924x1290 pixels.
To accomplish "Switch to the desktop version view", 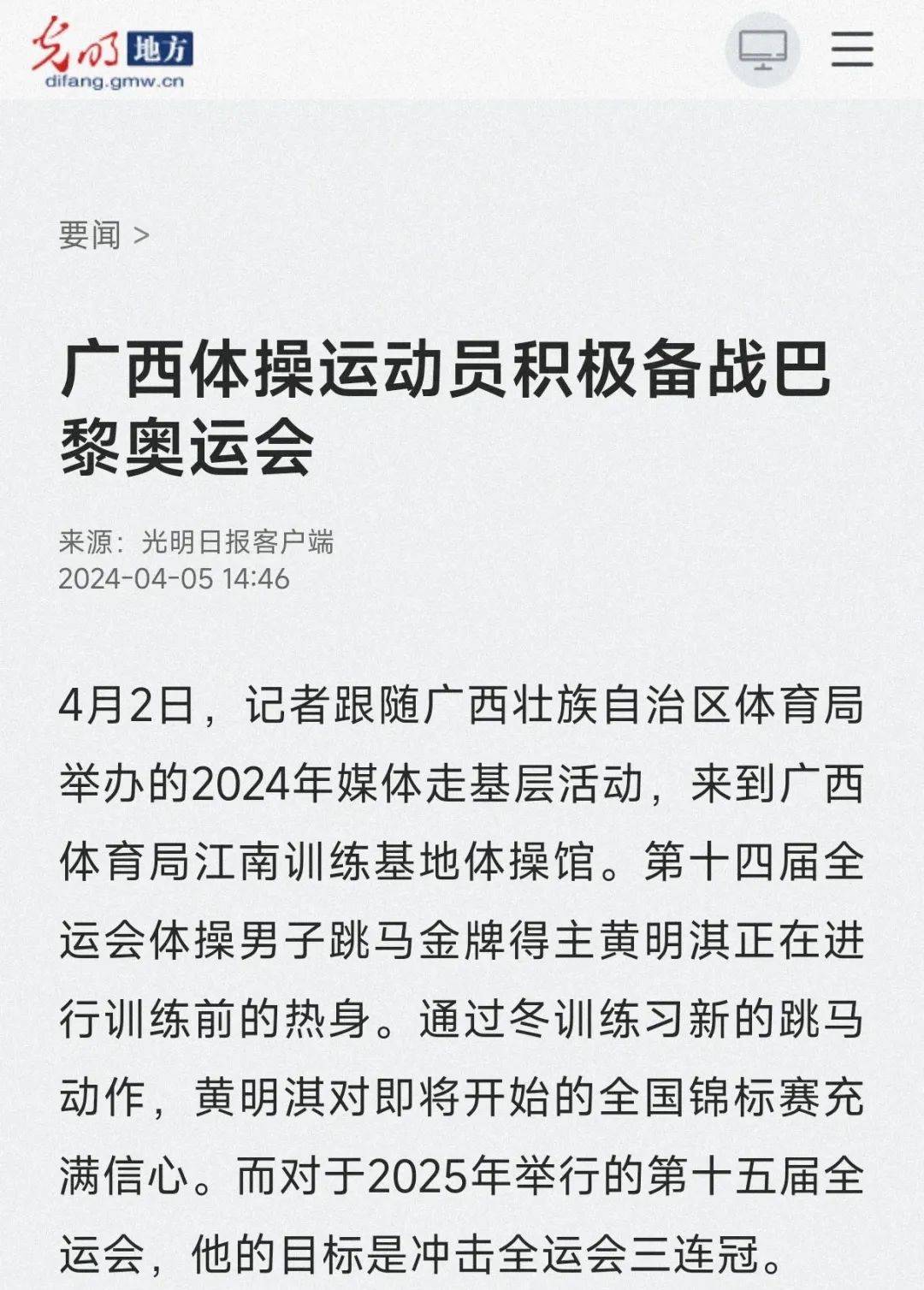I will click(x=762, y=50).
